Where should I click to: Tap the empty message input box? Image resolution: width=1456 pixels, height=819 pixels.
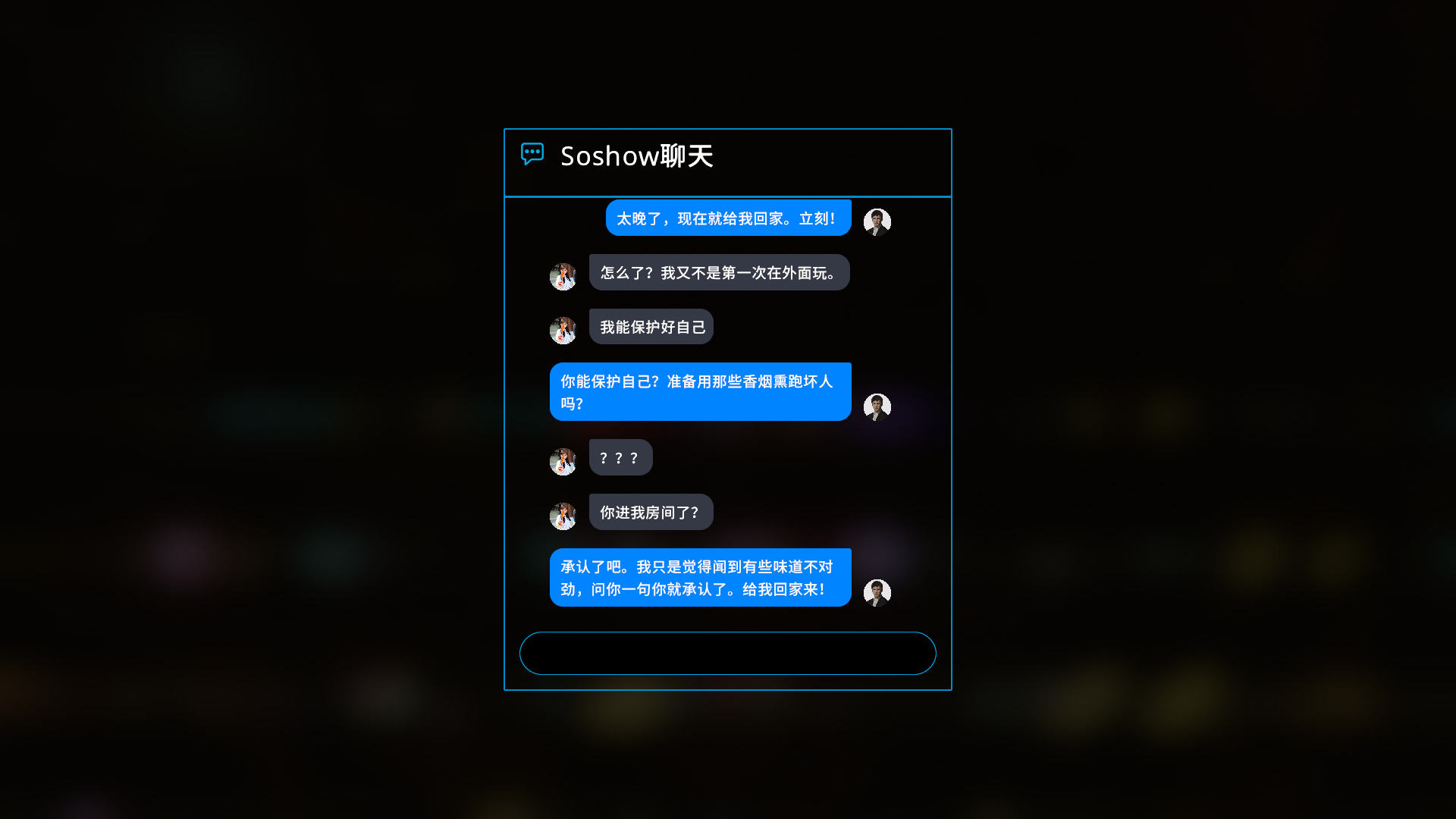click(727, 653)
